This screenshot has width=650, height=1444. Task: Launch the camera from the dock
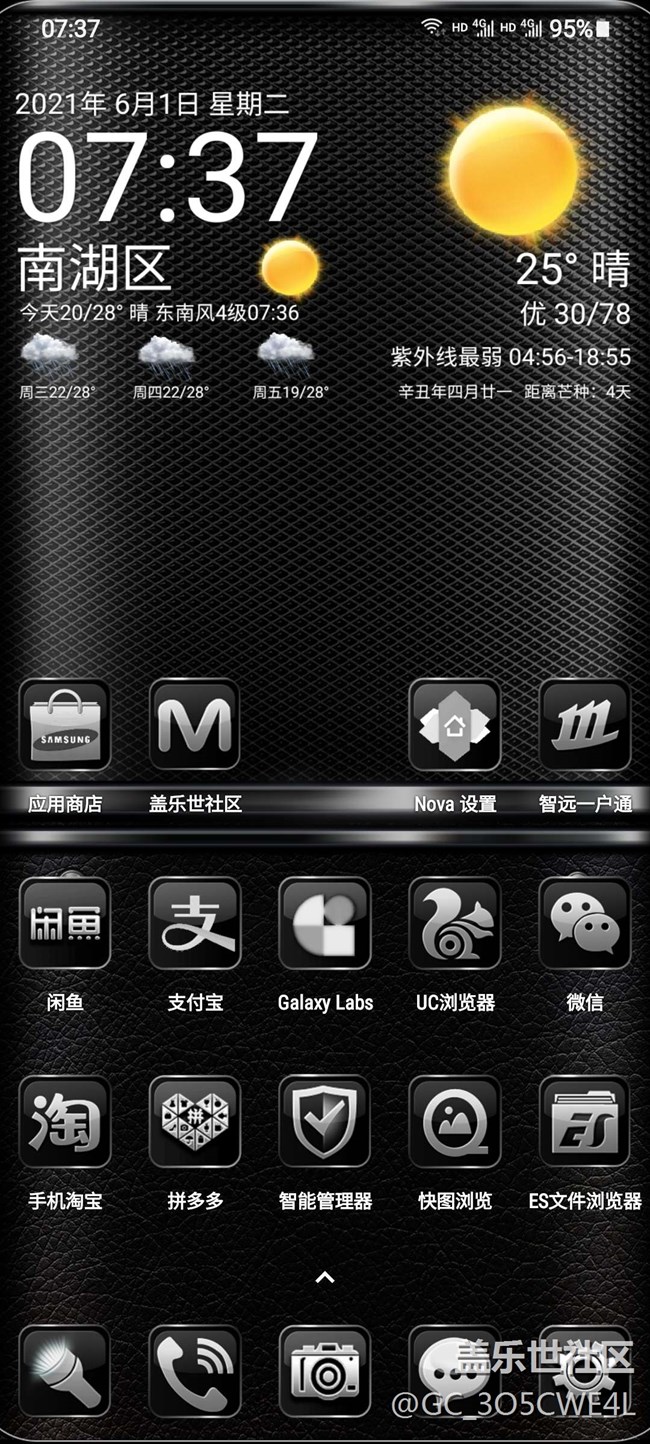(x=325, y=1370)
